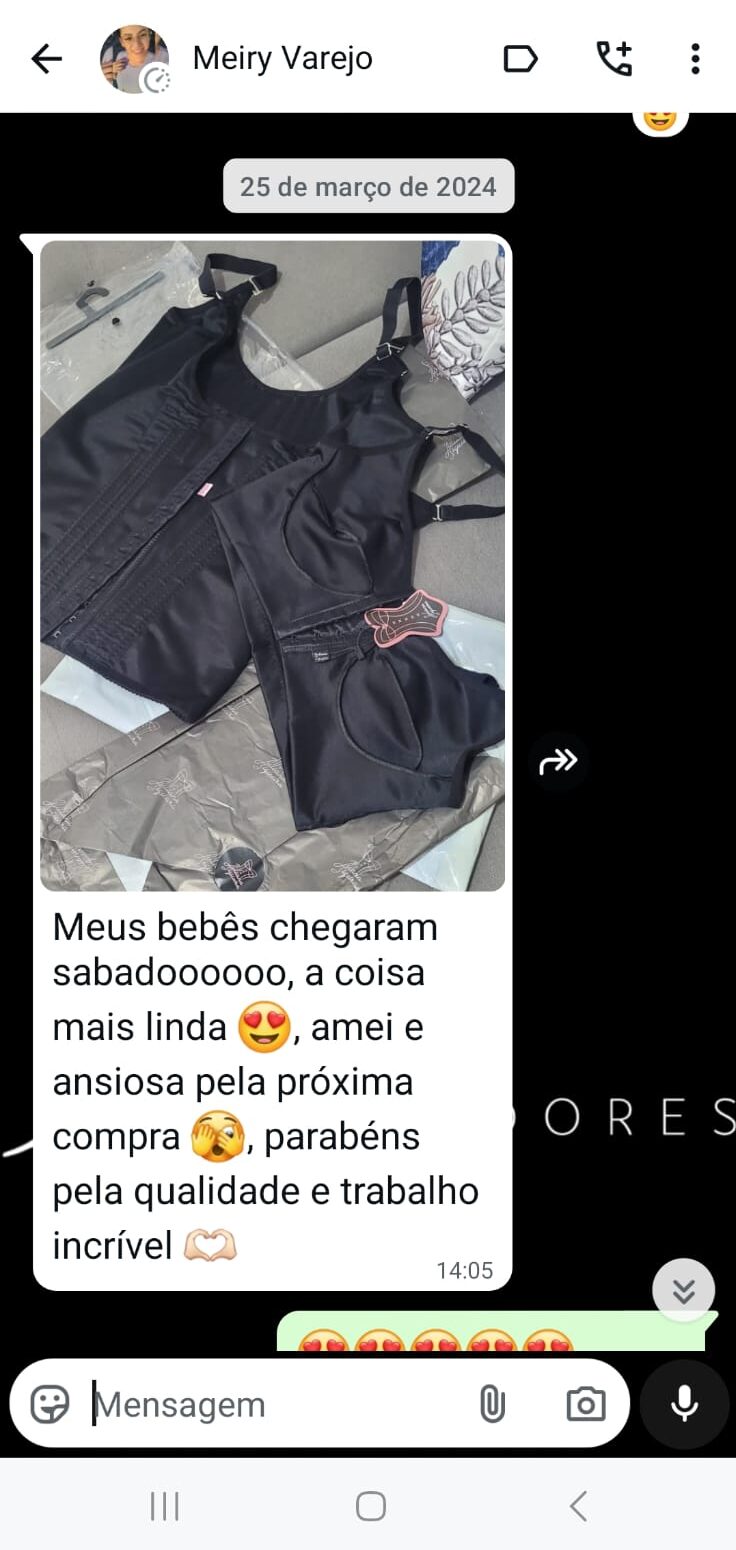Open the label icon in the header
The height and width of the screenshot is (1550, 736).
(520, 60)
